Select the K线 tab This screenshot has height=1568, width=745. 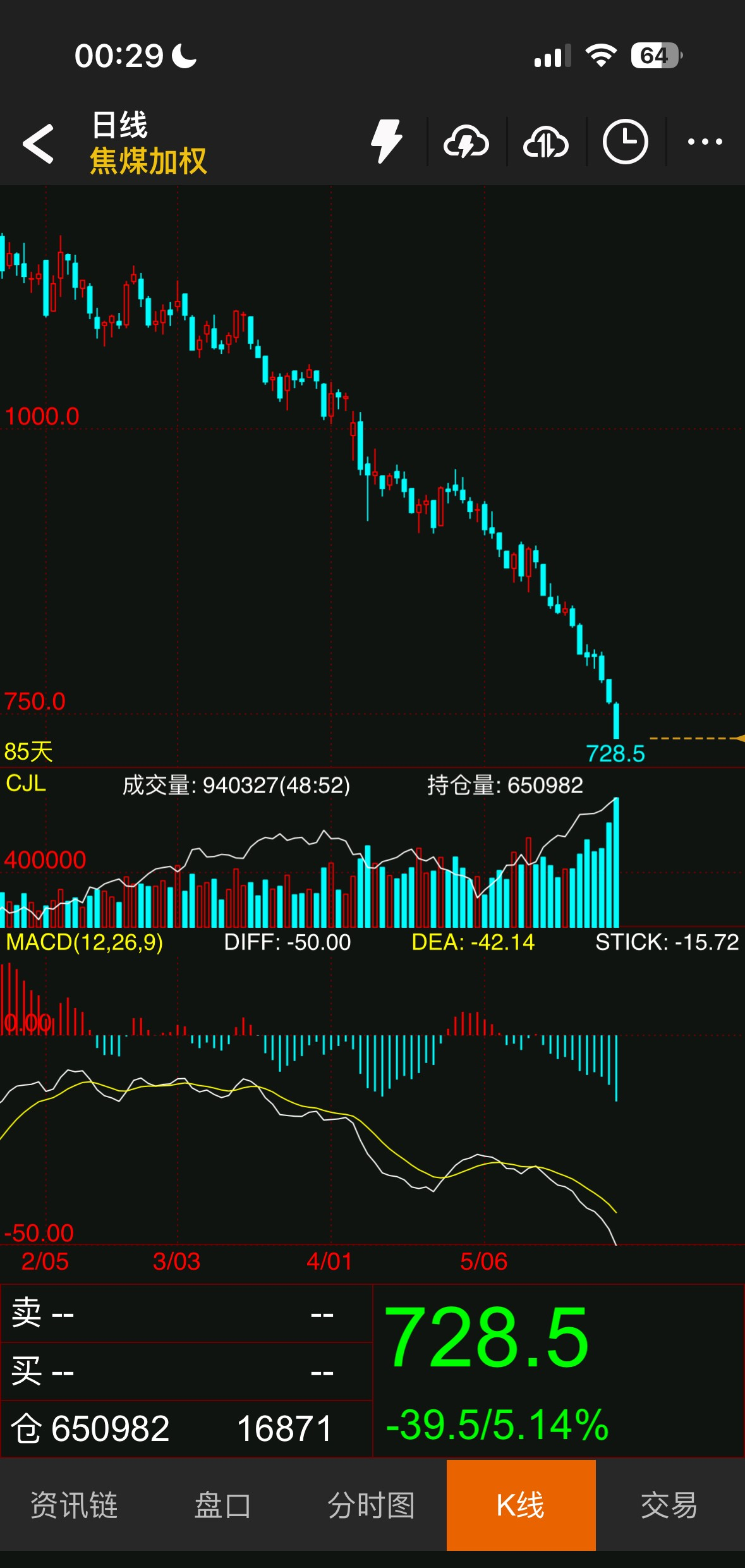tap(521, 1505)
